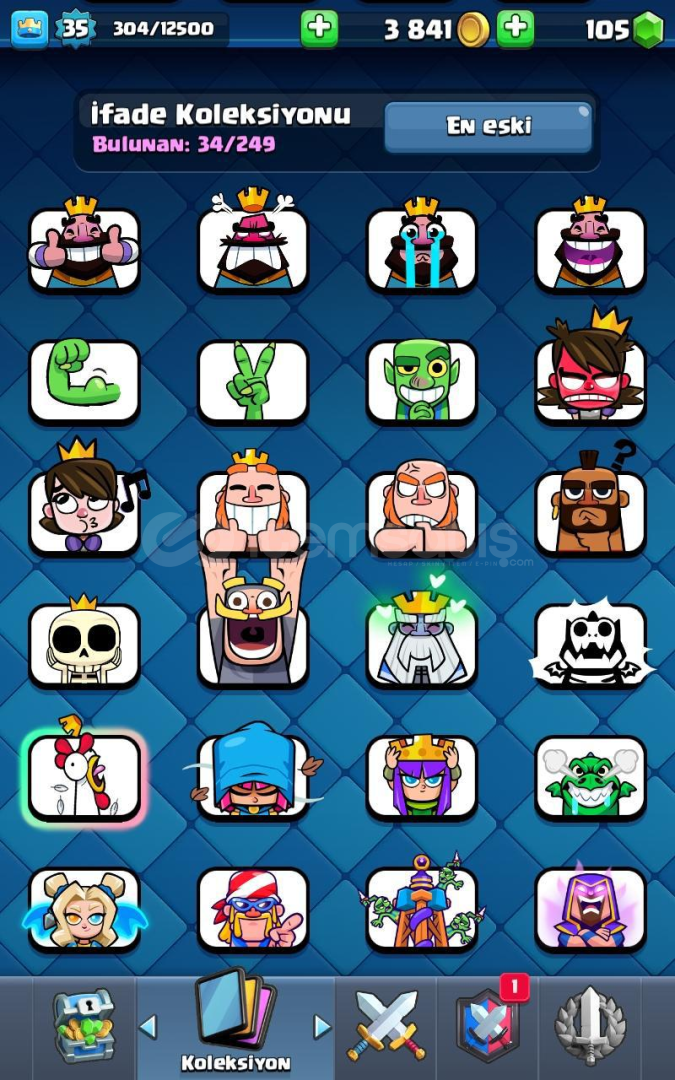This screenshot has width=675, height=1080.
Task: Select the crying king emote
Action: [x=421, y=247]
